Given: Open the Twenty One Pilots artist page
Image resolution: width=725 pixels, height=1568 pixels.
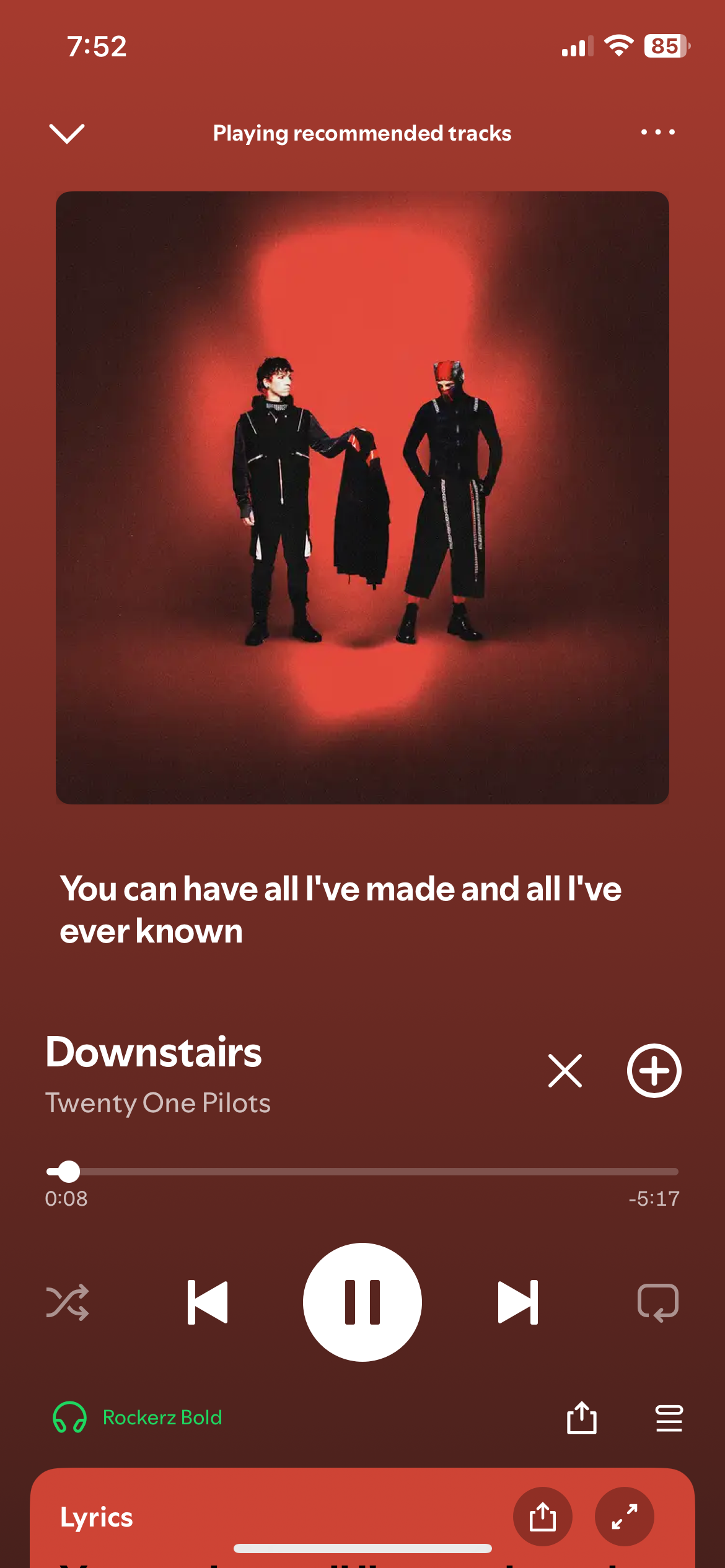Looking at the screenshot, I should 158,1103.
